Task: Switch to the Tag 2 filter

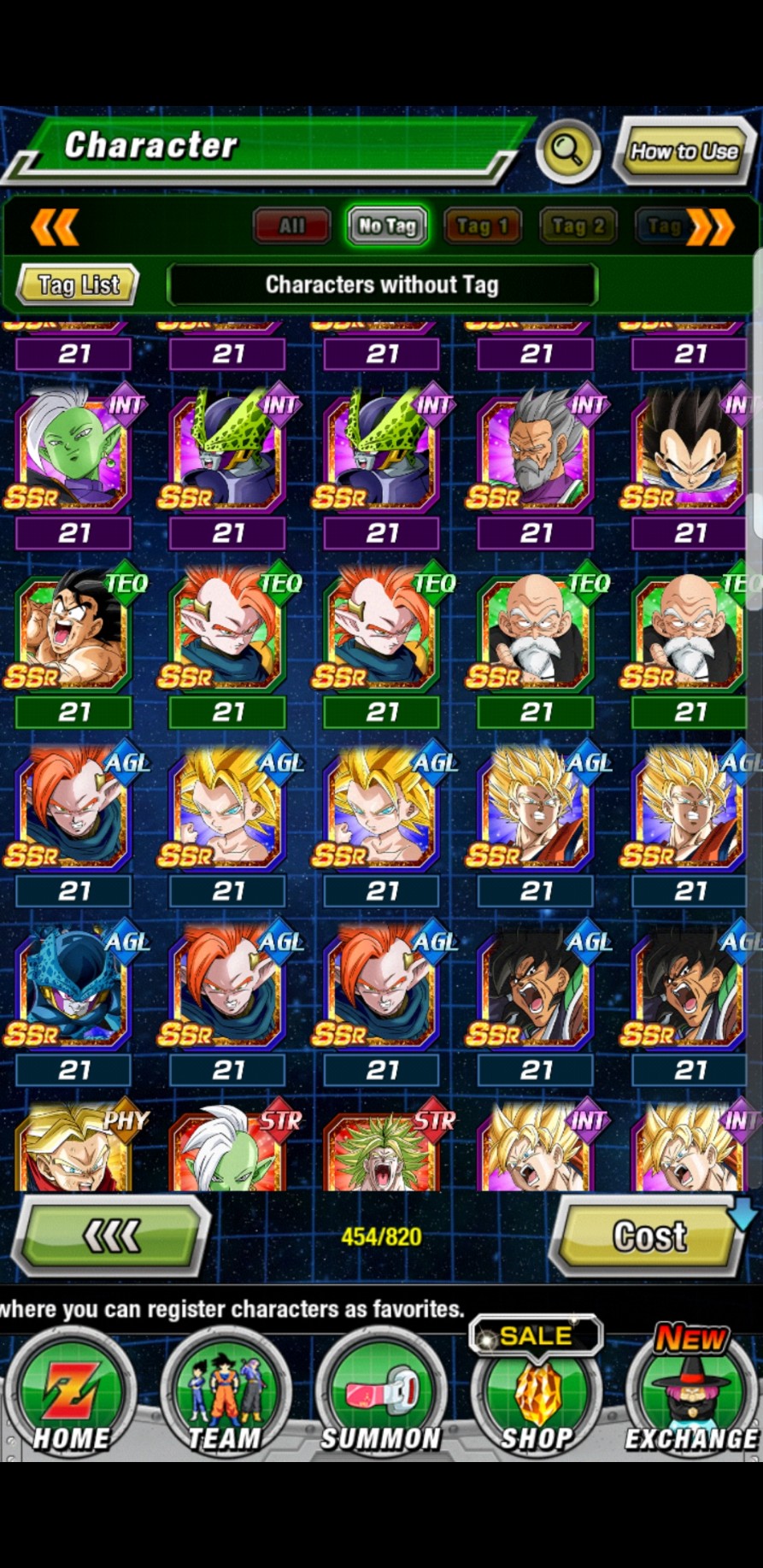Action: point(578,226)
